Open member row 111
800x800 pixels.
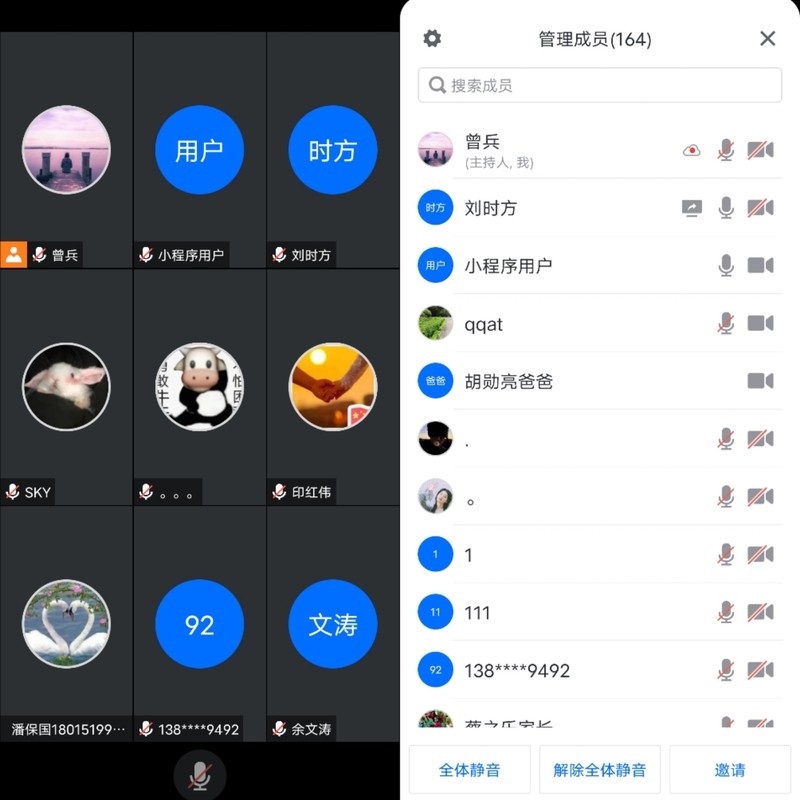[560, 613]
